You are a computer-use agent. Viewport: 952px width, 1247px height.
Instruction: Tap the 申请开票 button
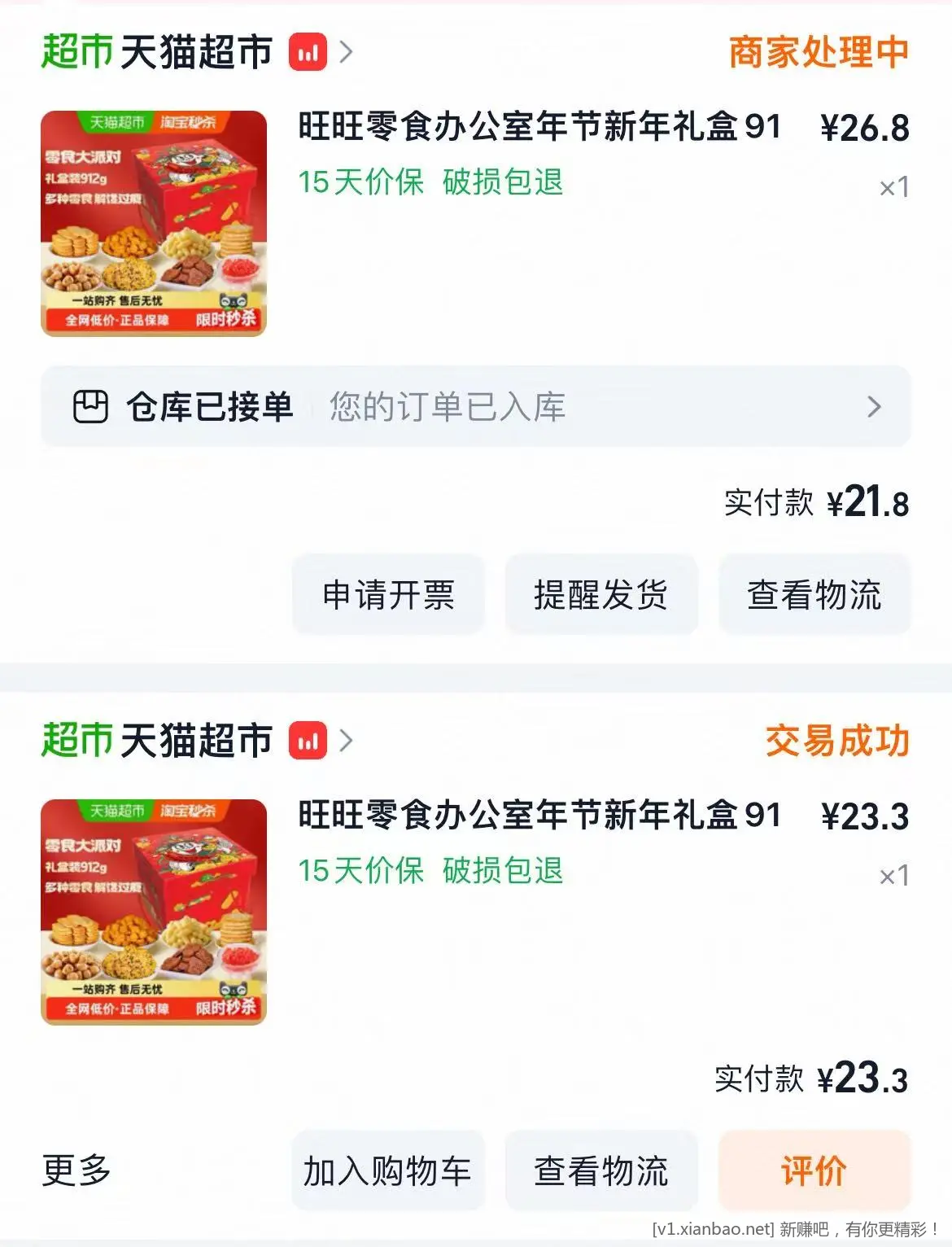(x=387, y=596)
